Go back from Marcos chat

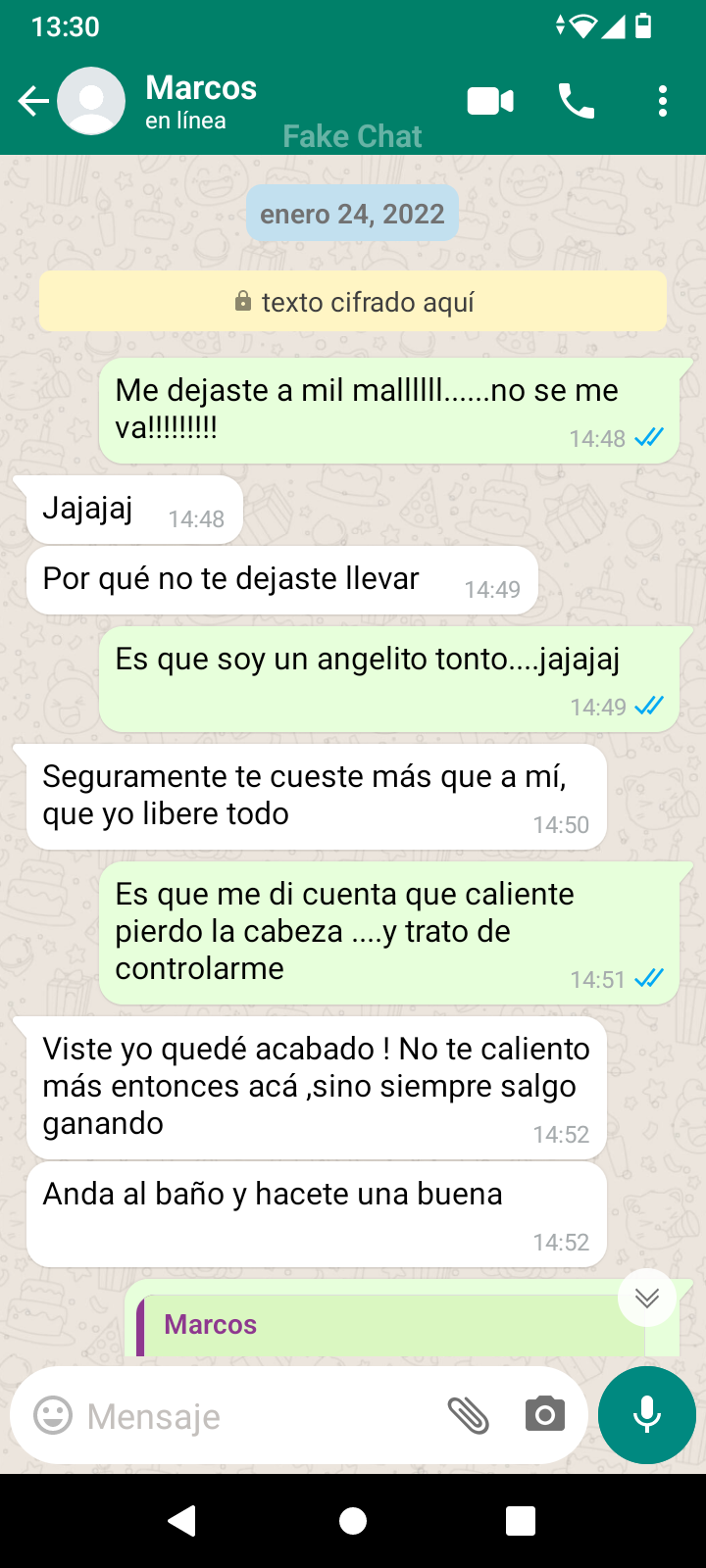(33, 101)
